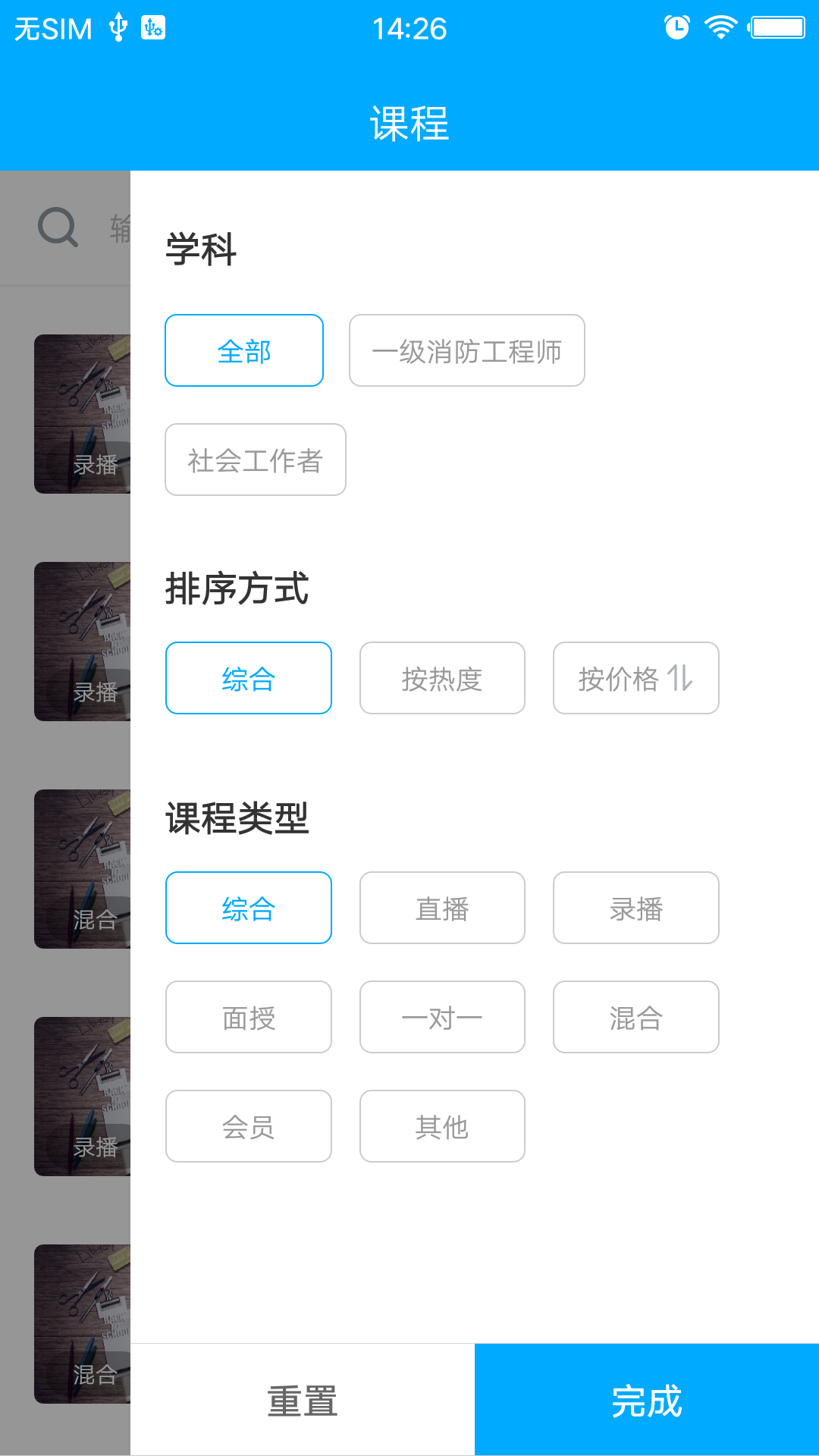819x1456 pixels.
Task: Sort courses by 按热度
Action: pos(442,678)
